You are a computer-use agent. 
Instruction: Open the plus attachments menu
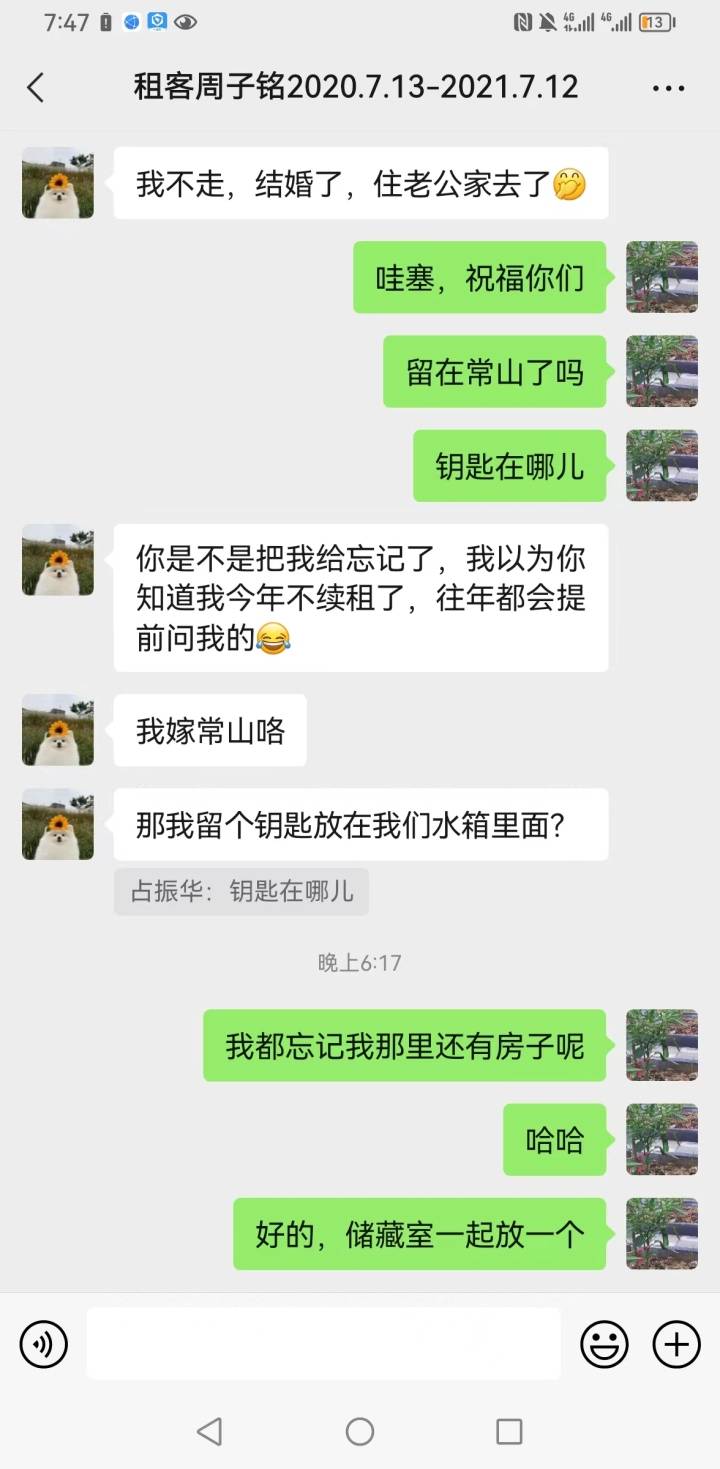point(677,1344)
